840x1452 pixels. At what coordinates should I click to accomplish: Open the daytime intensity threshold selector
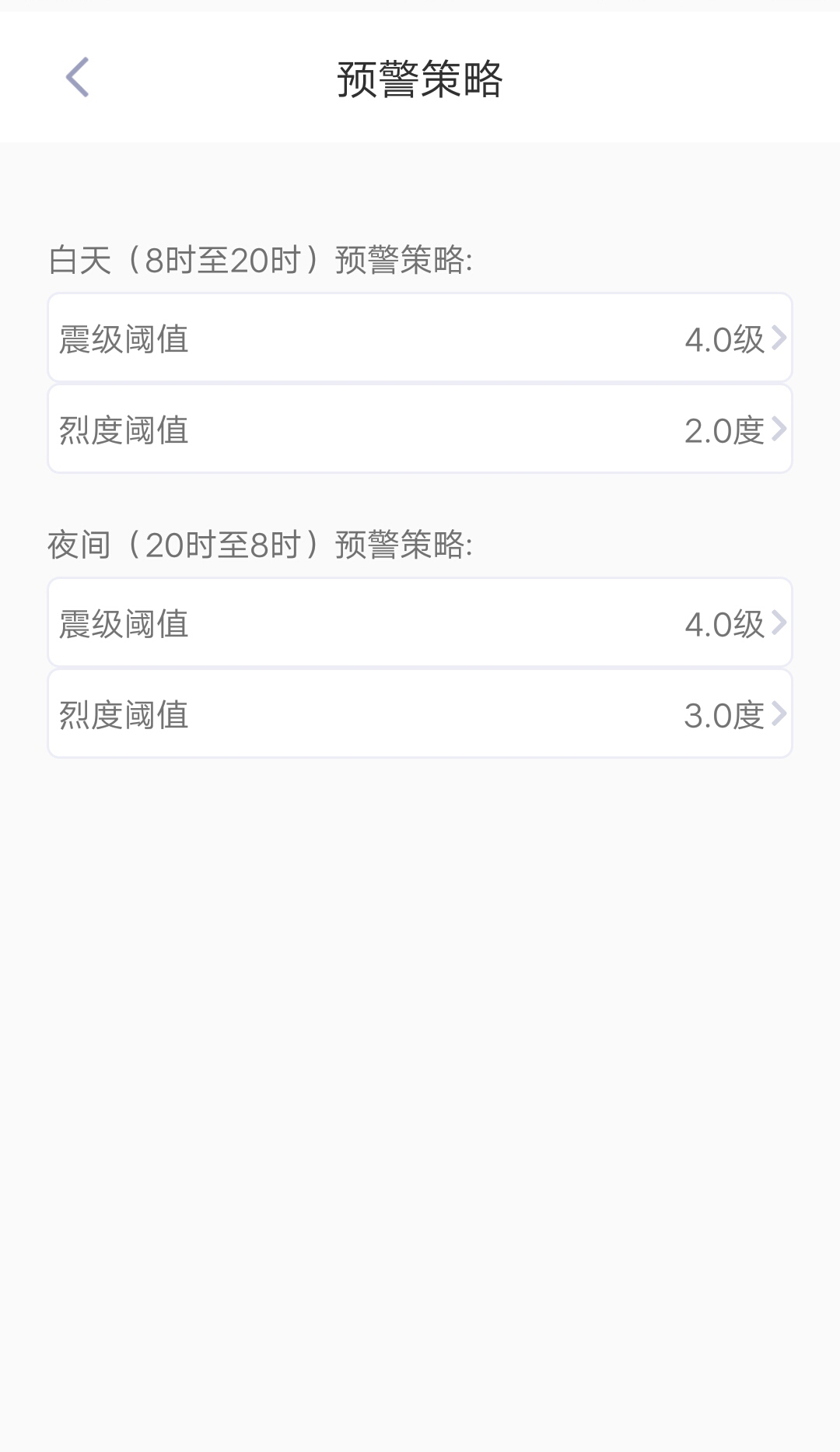(420, 429)
